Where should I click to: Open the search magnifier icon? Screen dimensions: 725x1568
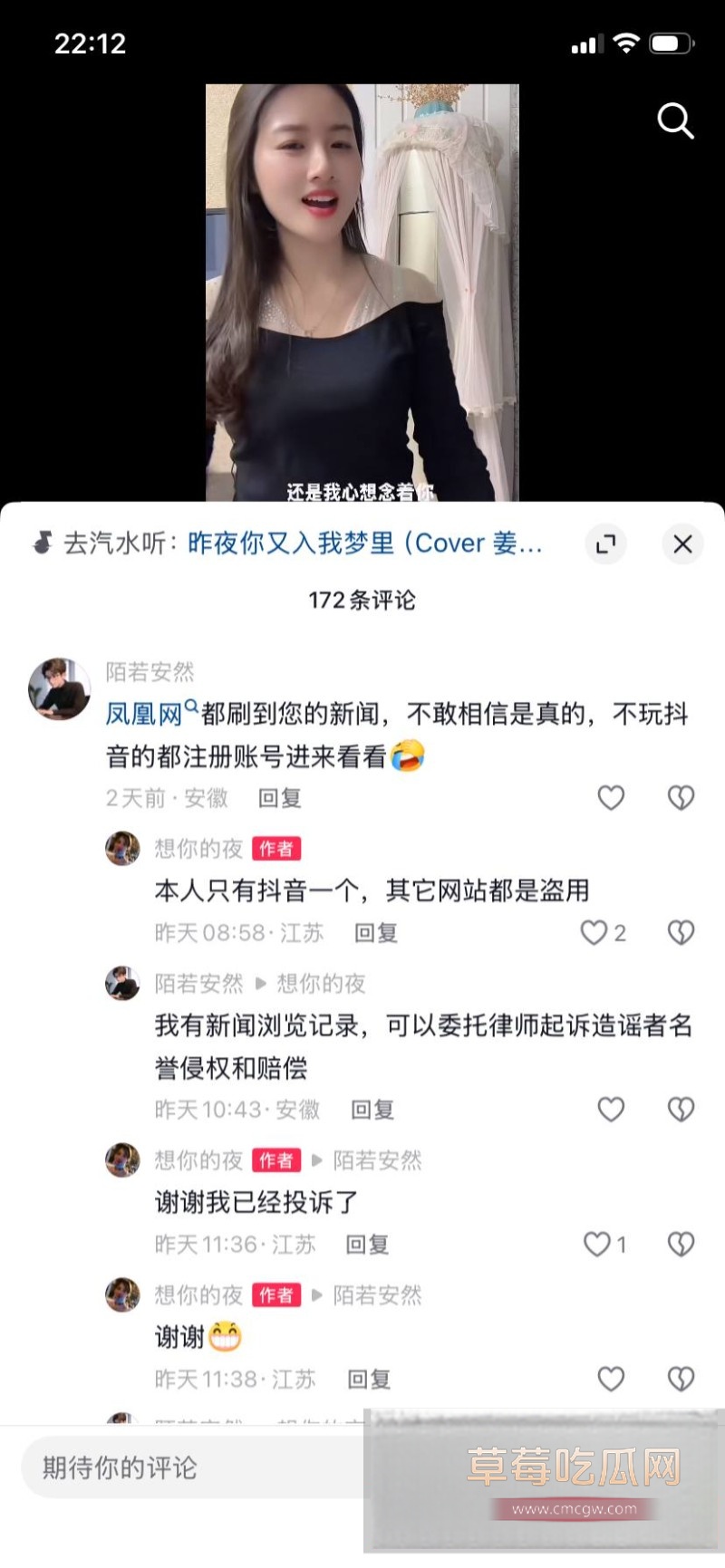tap(675, 121)
